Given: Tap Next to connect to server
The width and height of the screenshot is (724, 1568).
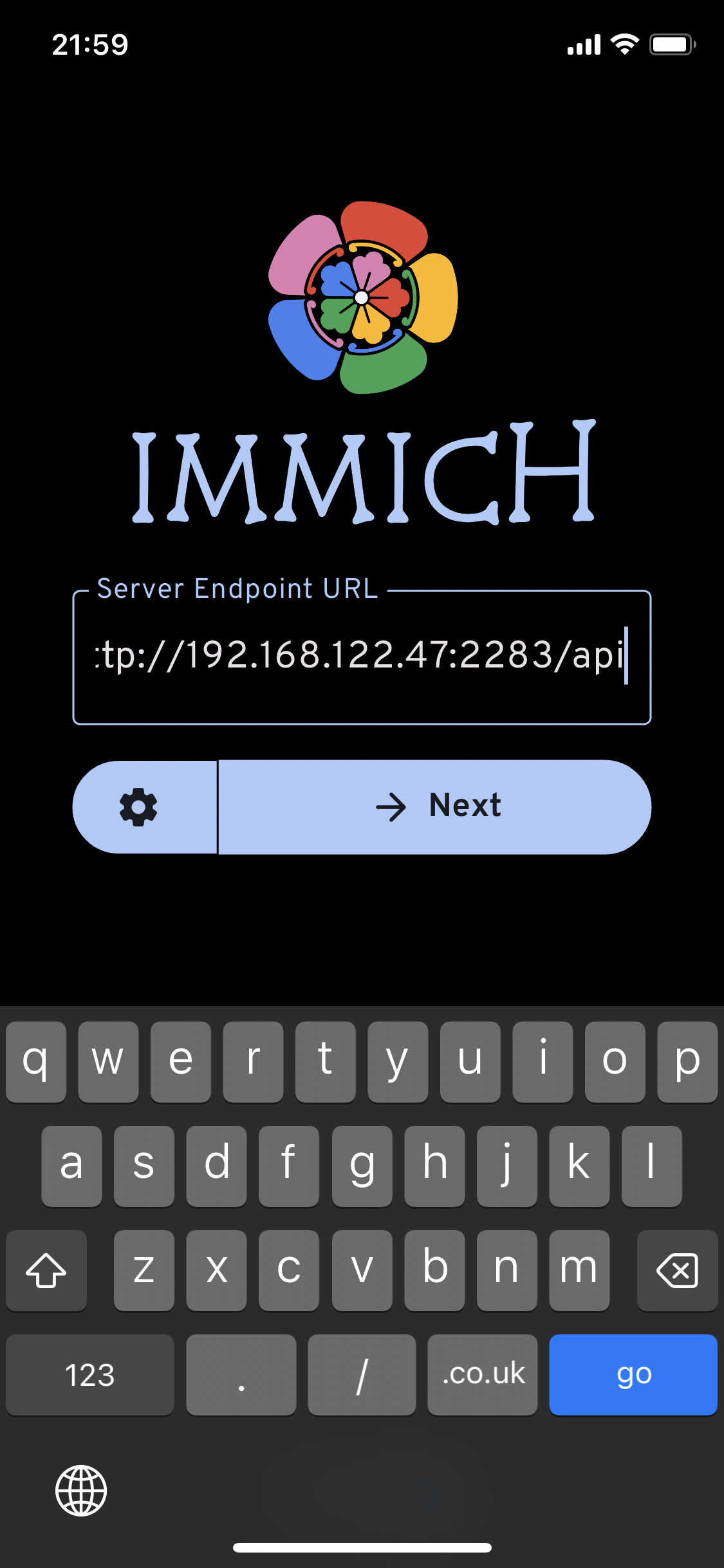Looking at the screenshot, I should click(x=435, y=807).
